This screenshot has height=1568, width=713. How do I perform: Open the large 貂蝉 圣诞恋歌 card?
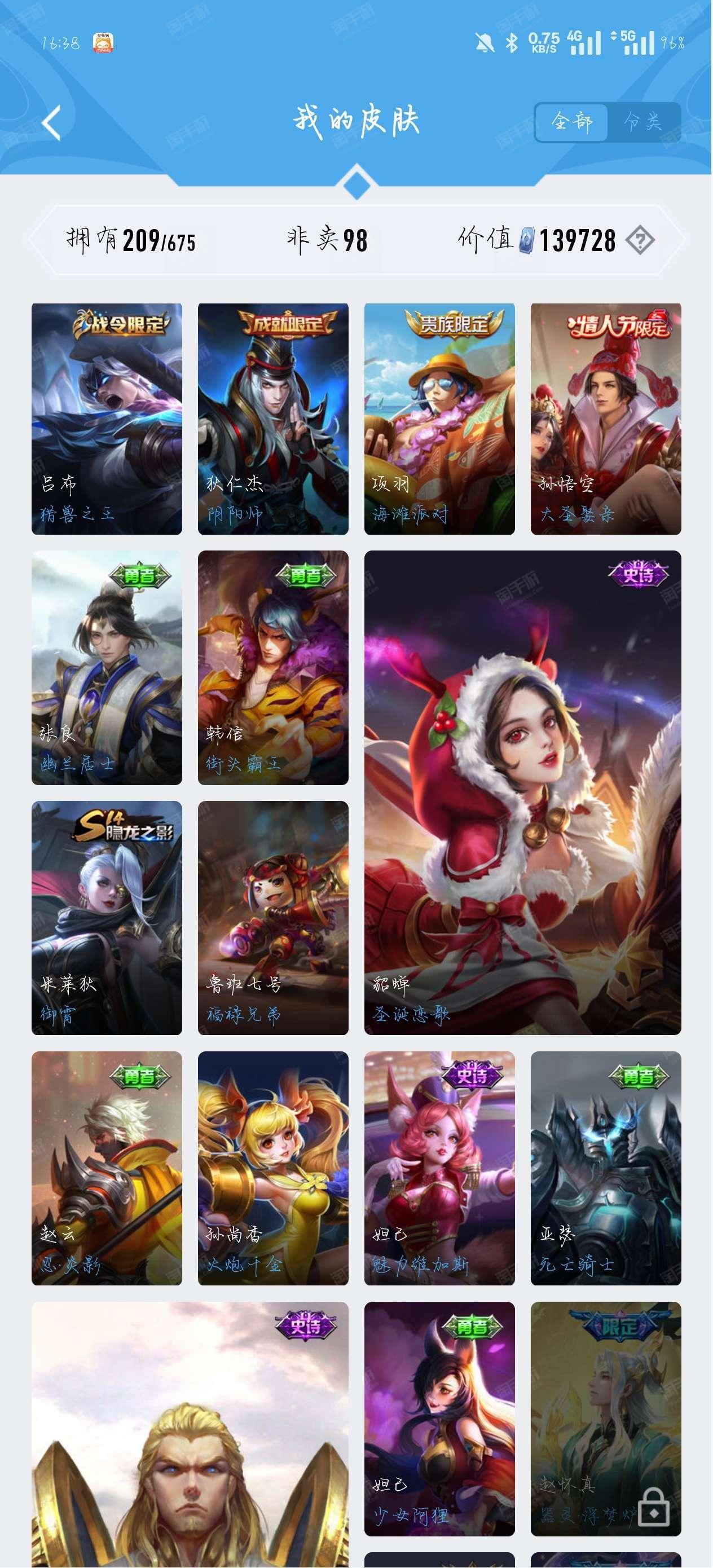pyautogui.click(x=522, y=792)
